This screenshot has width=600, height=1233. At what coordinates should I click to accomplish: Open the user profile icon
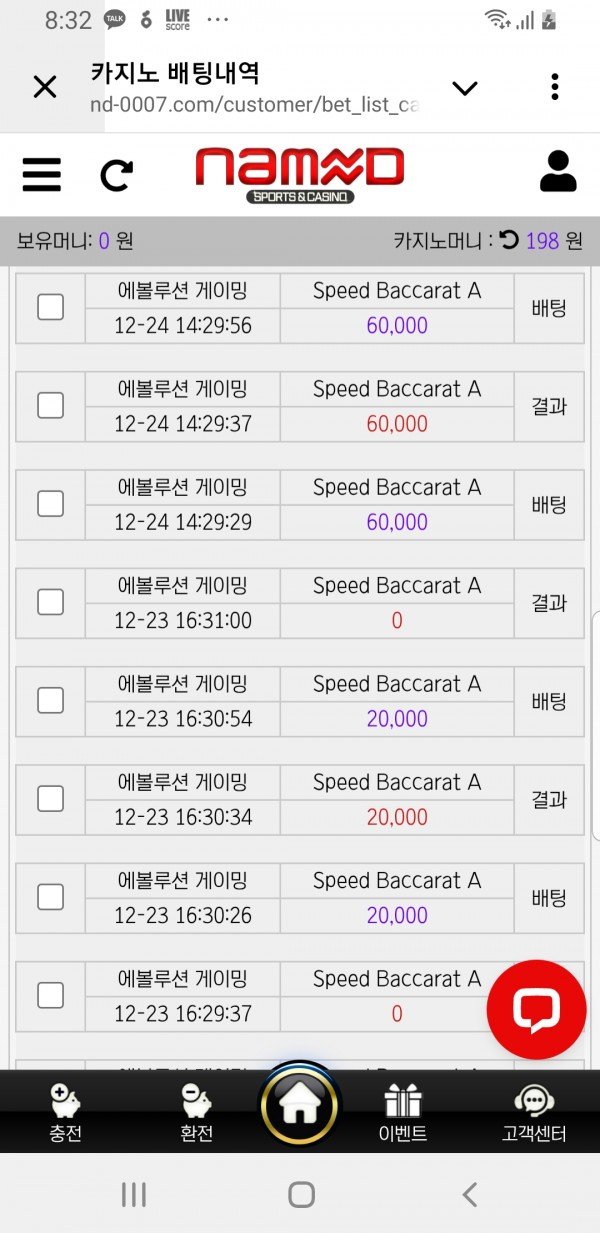[x=558, y=172]
